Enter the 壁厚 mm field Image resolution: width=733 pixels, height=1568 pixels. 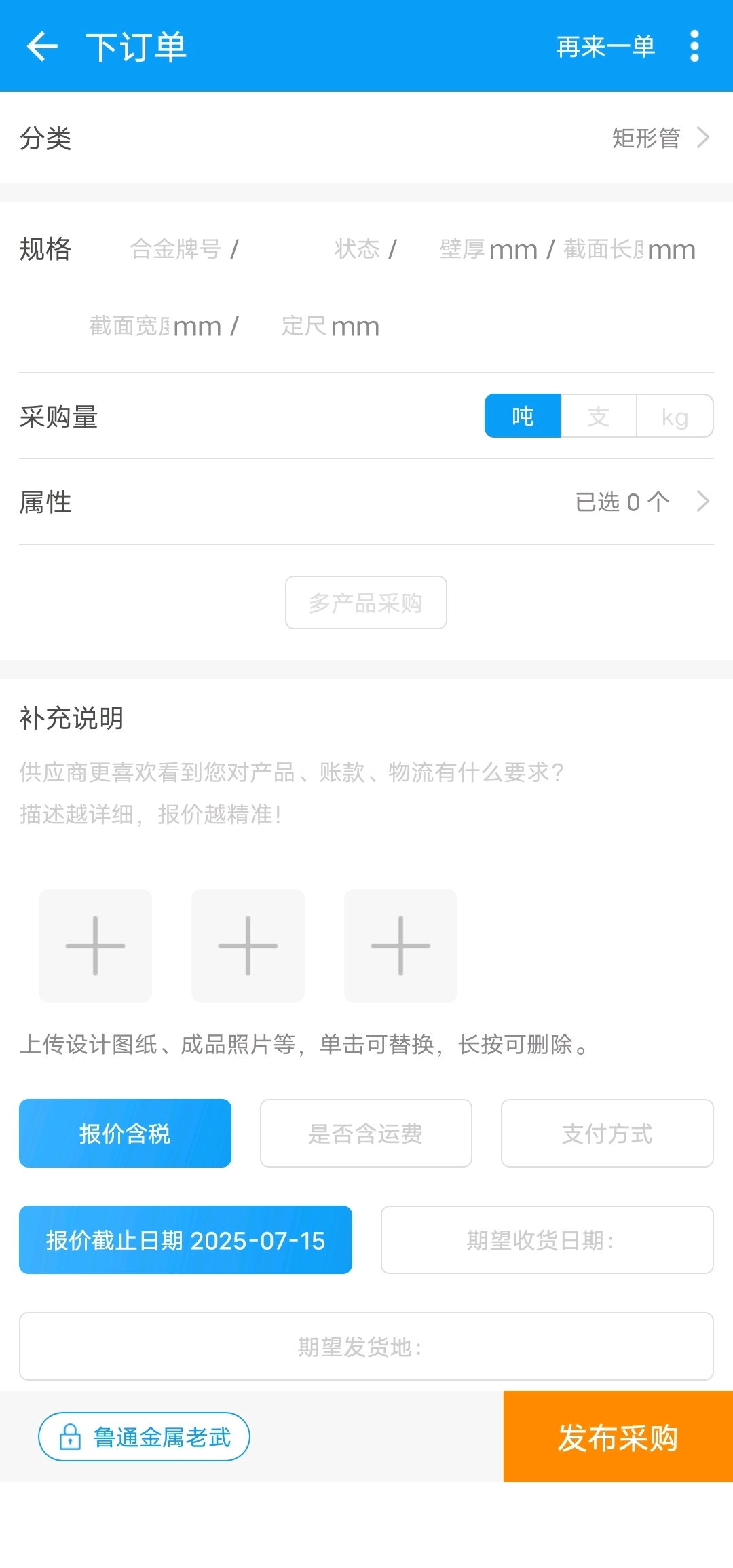(488, 249)
